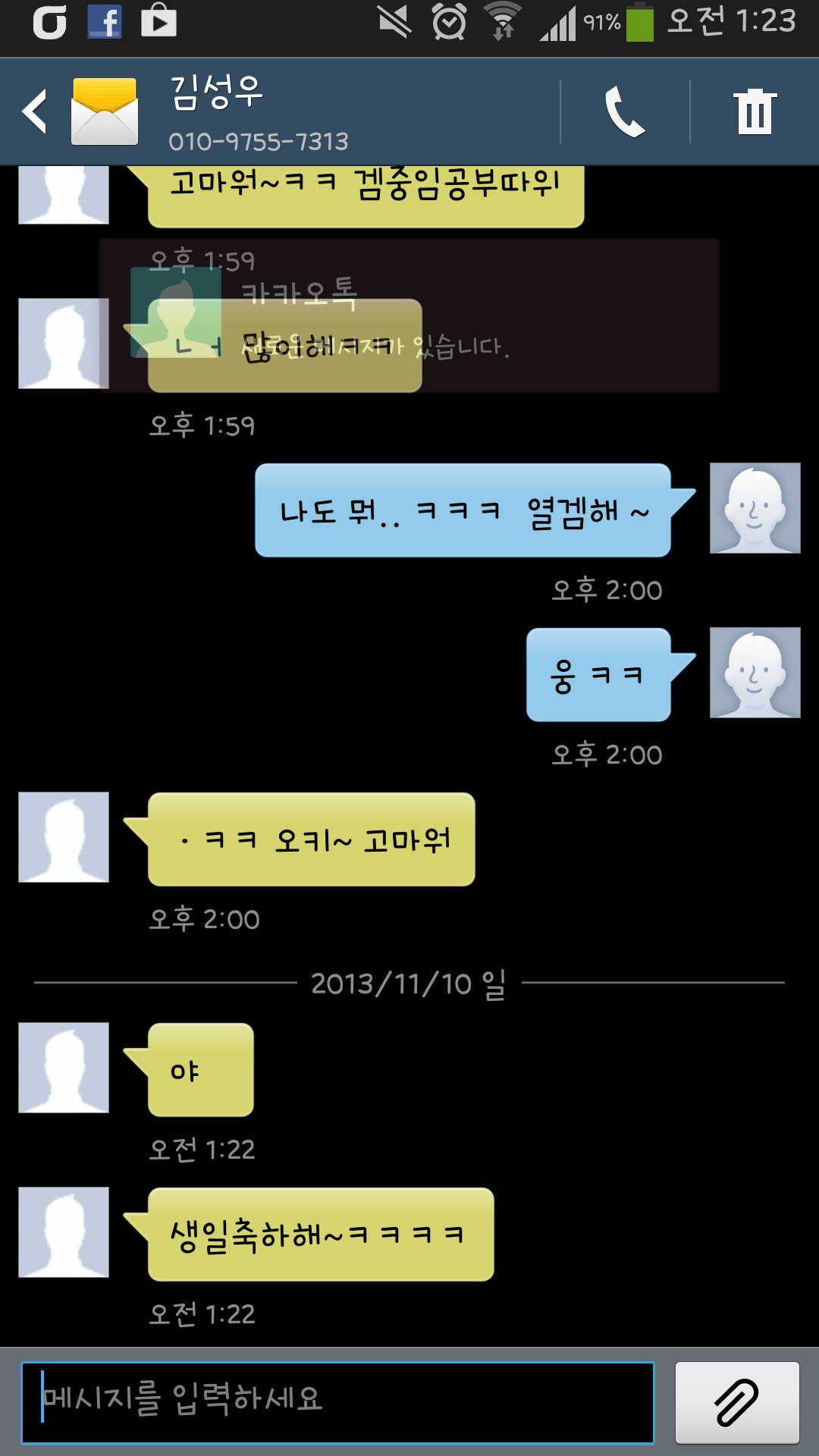Tap the message input field

click(337, 1402)
